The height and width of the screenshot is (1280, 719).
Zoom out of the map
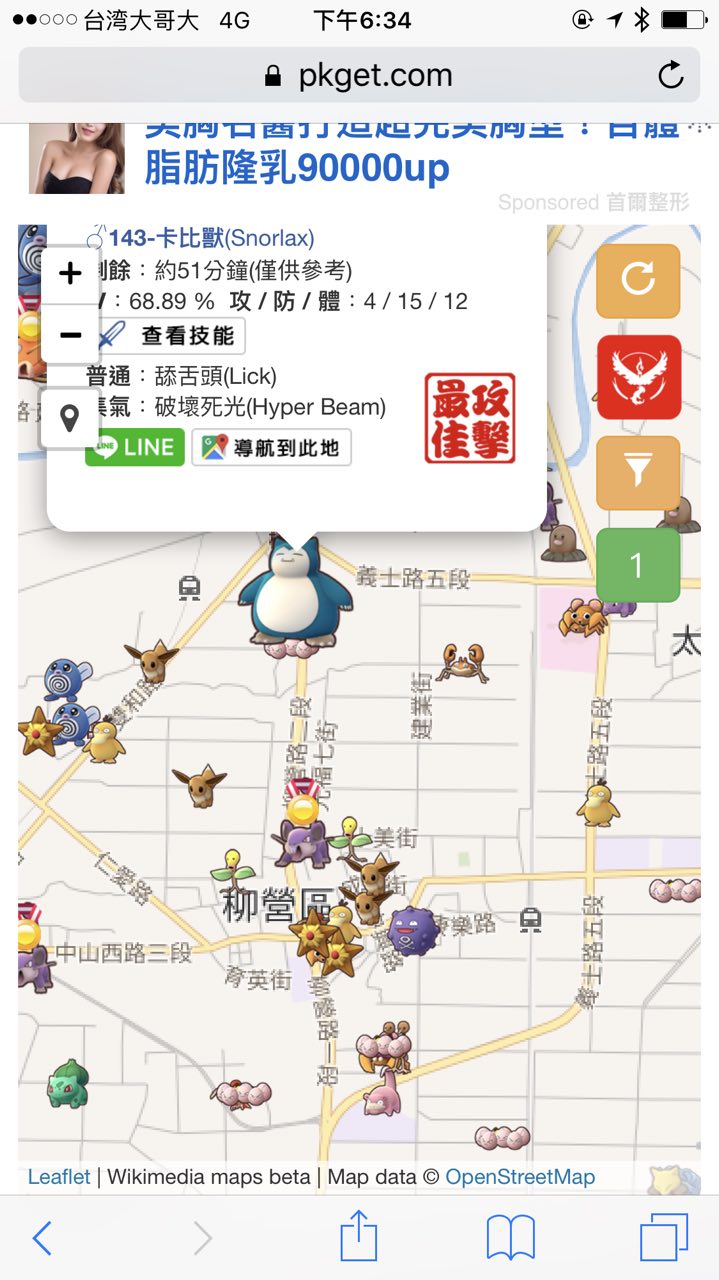(70, 334)
